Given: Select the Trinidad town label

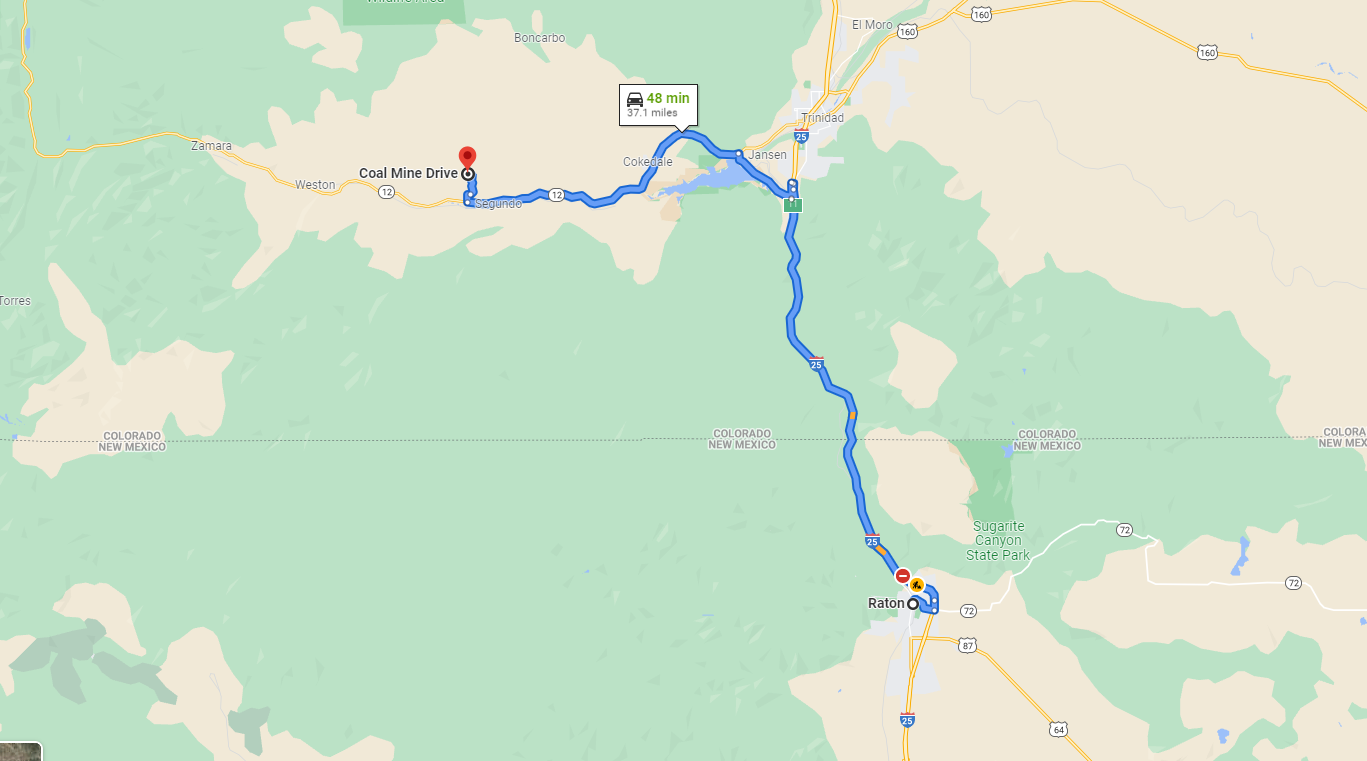Looking at the screenshot, I should 824,118.
